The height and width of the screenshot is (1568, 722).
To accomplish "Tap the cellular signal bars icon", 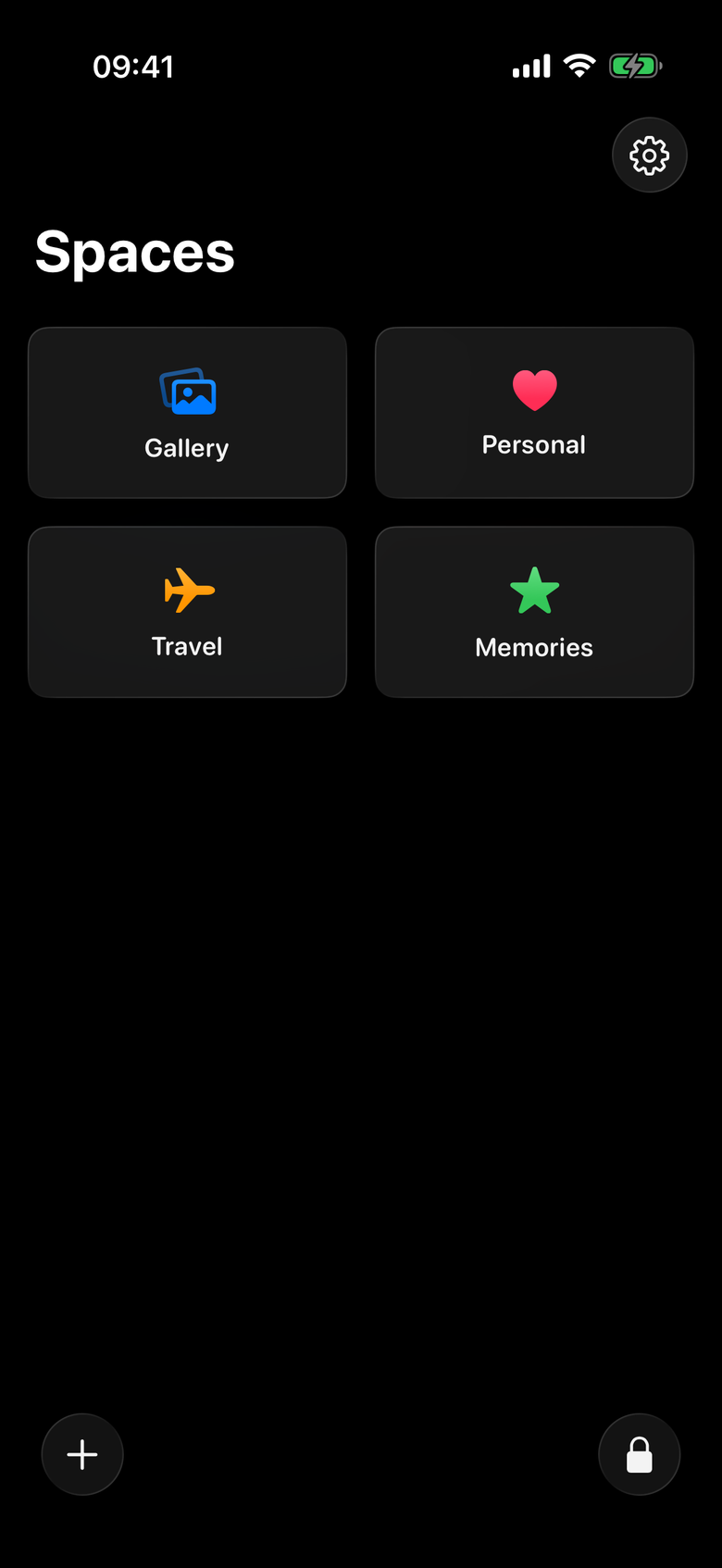I will point(530,65).
